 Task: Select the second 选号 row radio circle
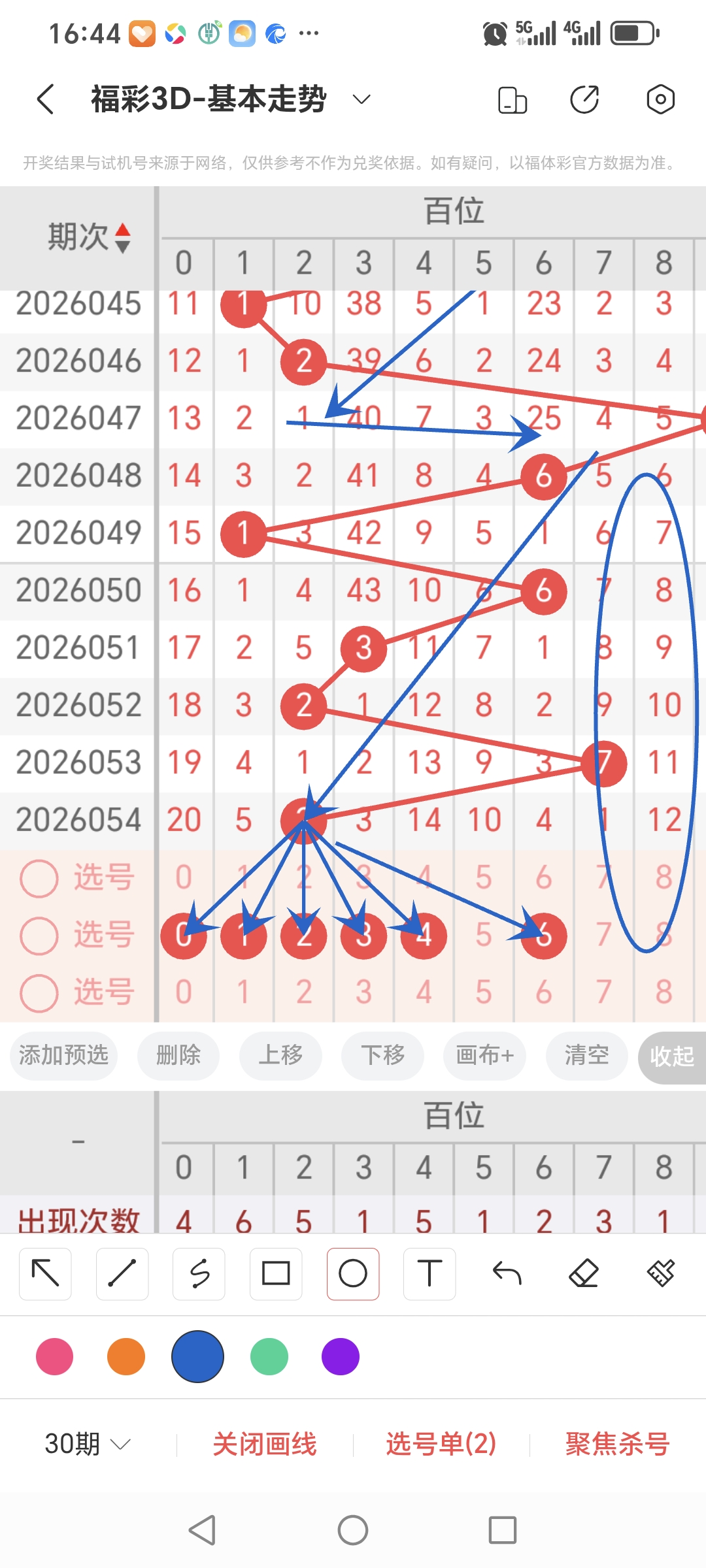(38, 936)
